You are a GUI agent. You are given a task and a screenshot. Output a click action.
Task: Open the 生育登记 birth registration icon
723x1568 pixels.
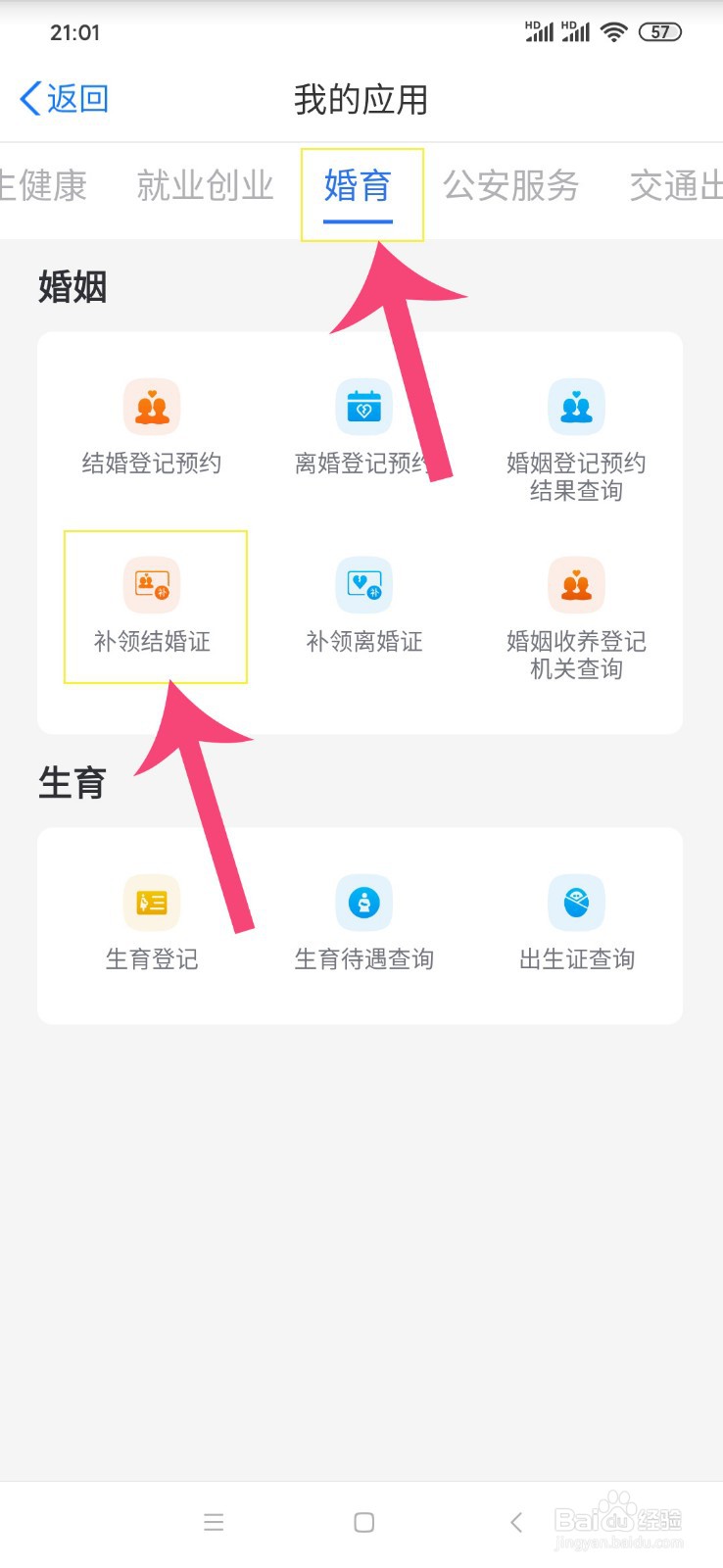click(152, 921)
